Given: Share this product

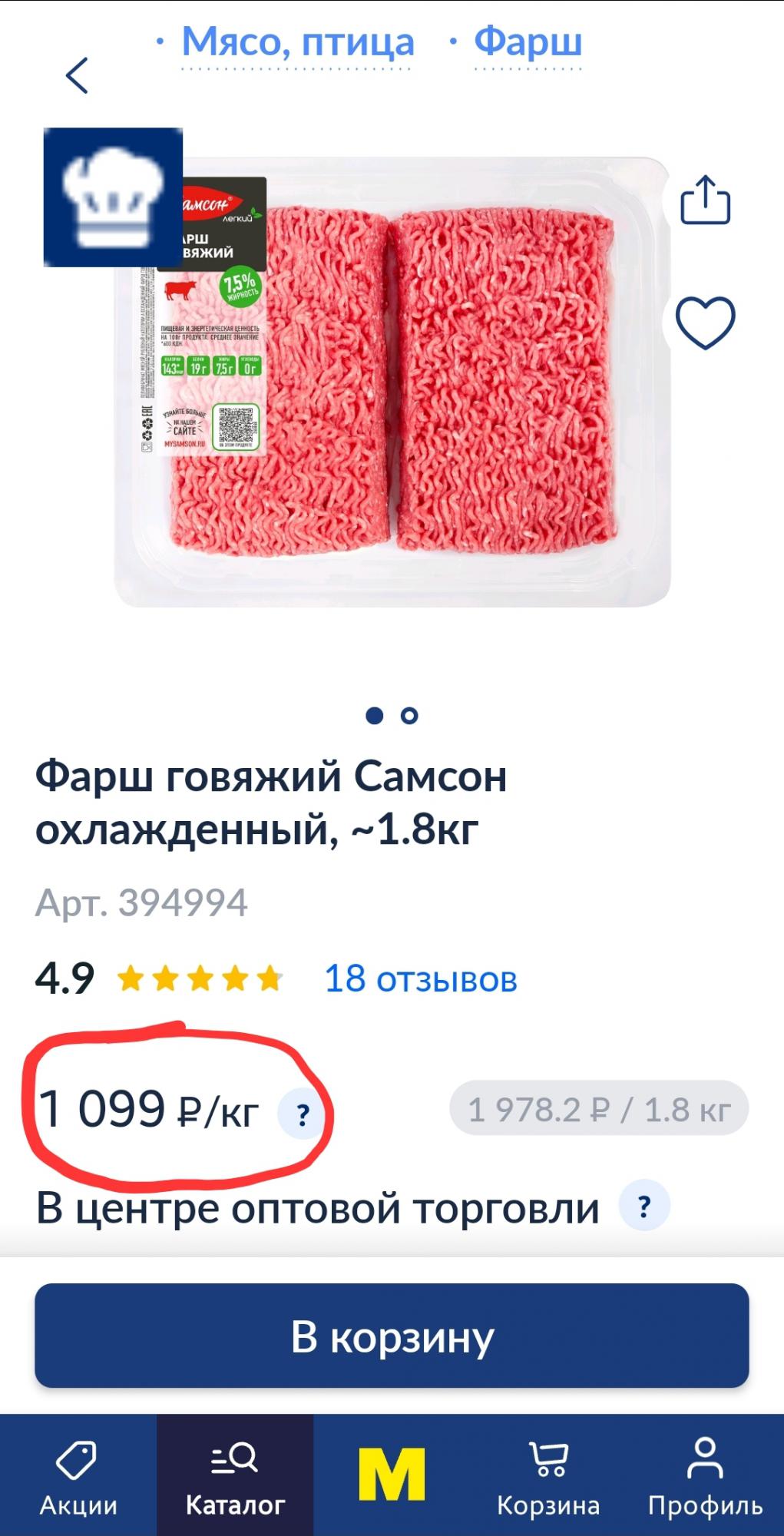Looking at the screenshot, I should (x=705, y=200).
